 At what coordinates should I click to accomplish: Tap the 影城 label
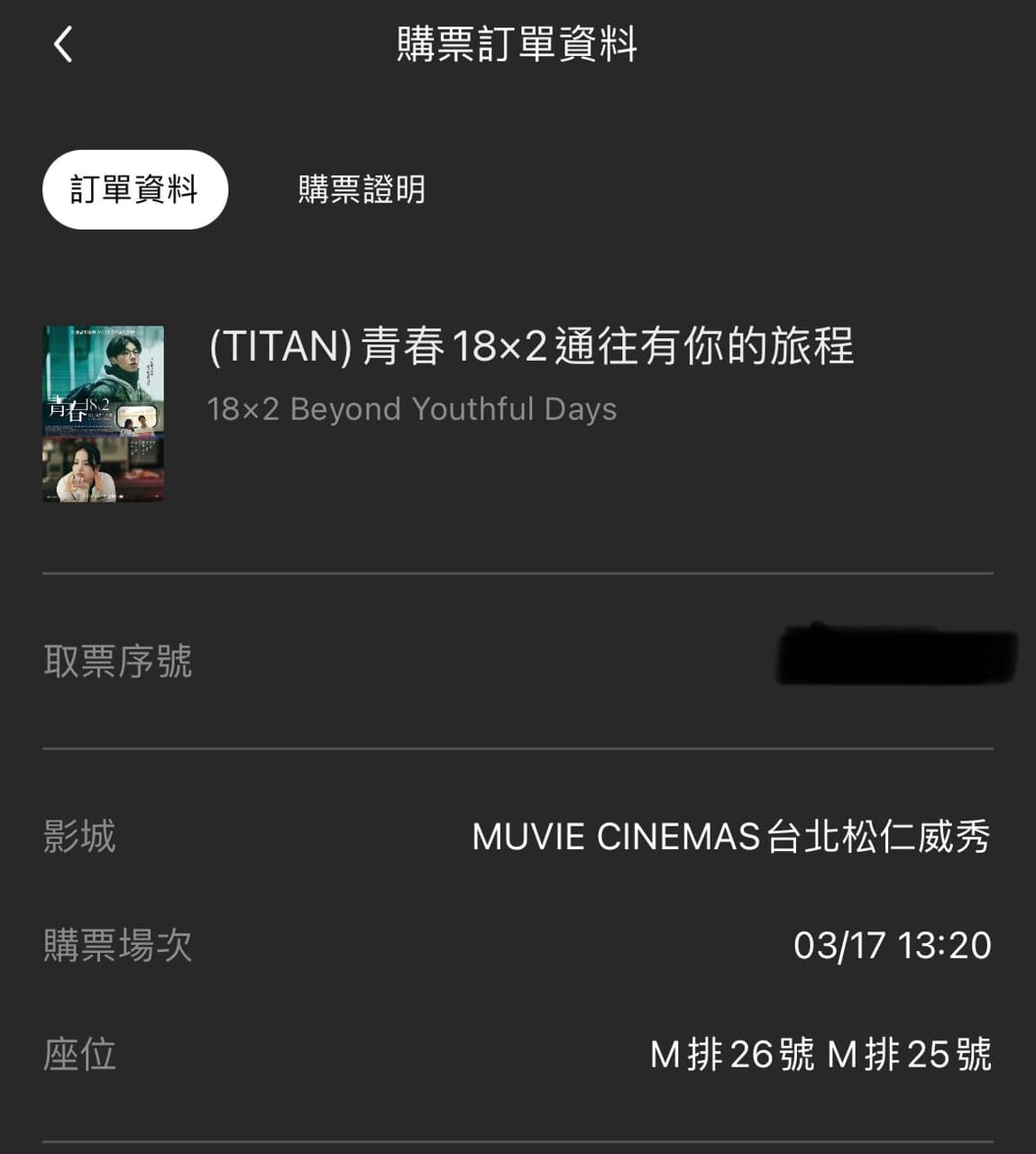pos(78,838)
